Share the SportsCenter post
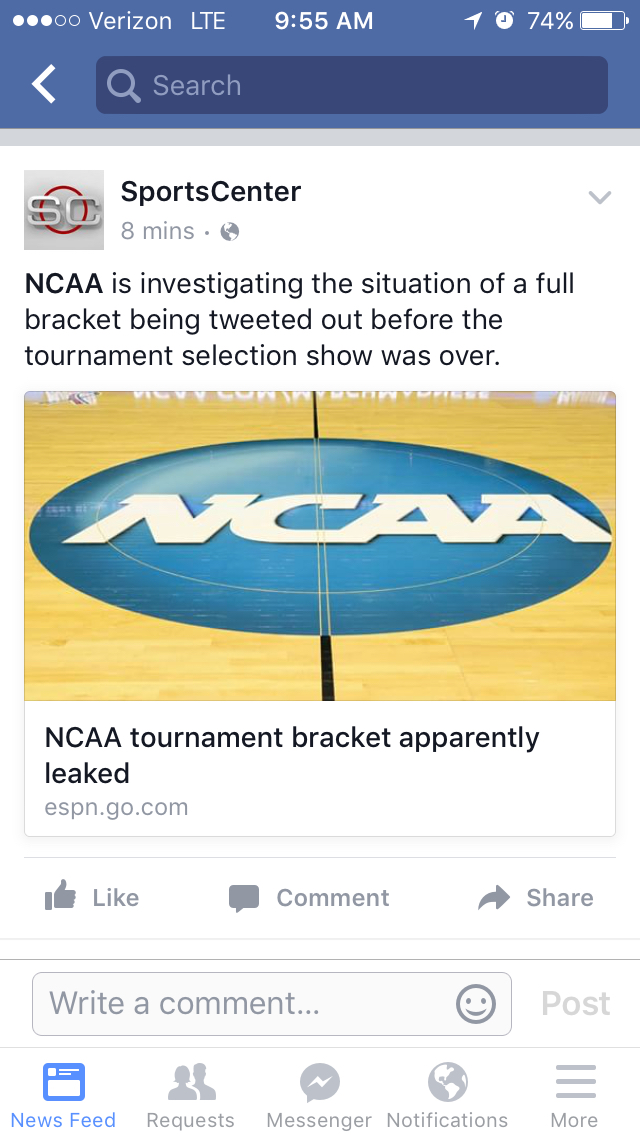The height and width of the screenshot is (1136, 640). tap(536, 898)
